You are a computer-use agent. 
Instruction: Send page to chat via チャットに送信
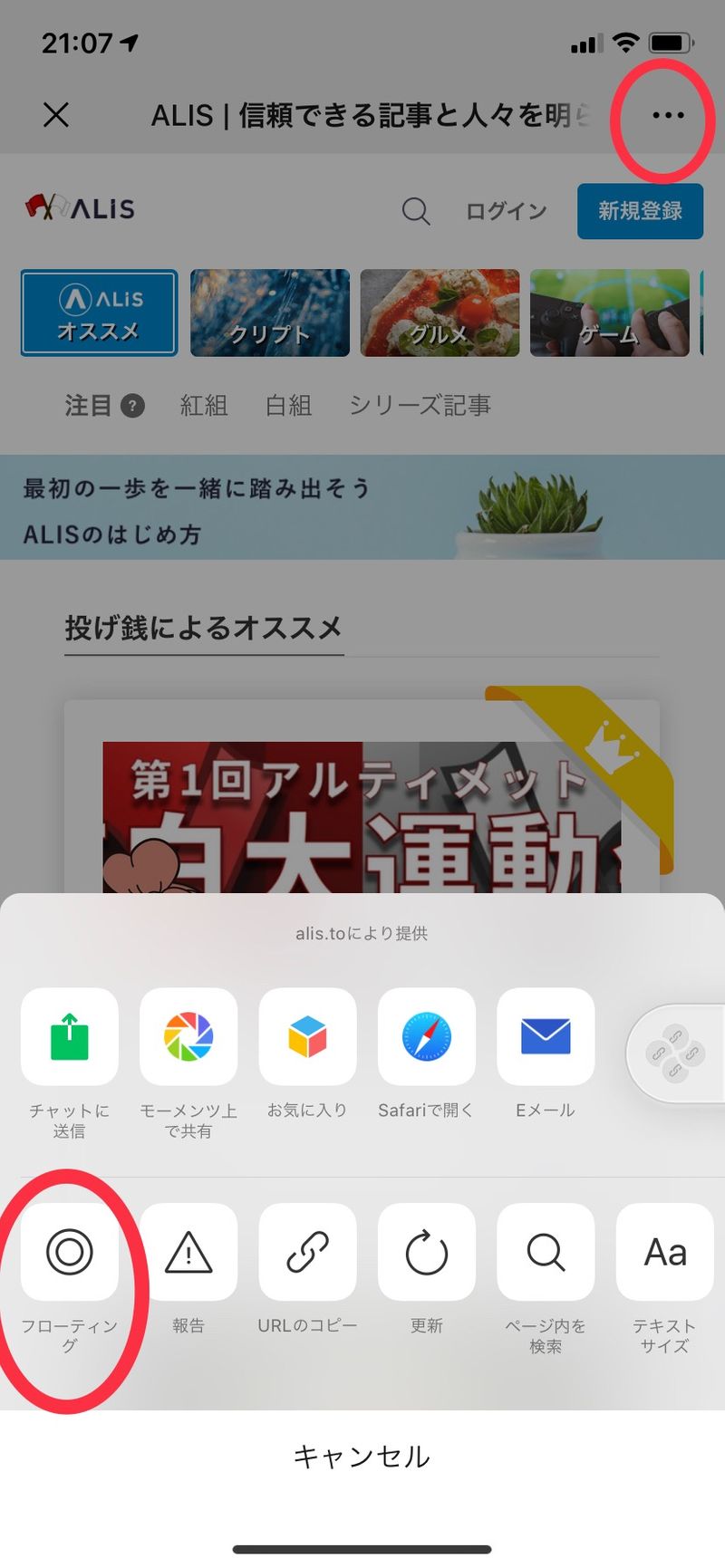coord(70,1037)
